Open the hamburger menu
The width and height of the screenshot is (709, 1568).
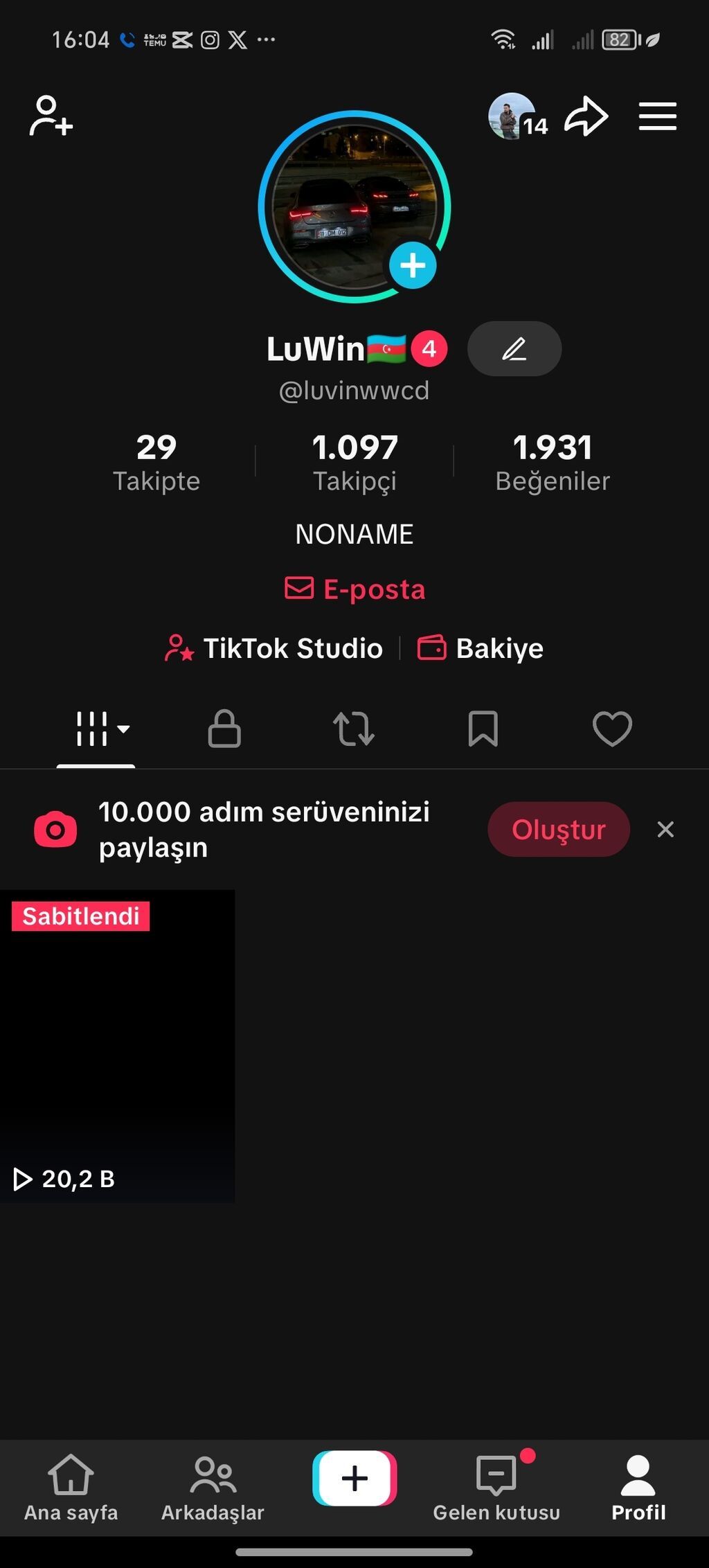coord(657,116)
